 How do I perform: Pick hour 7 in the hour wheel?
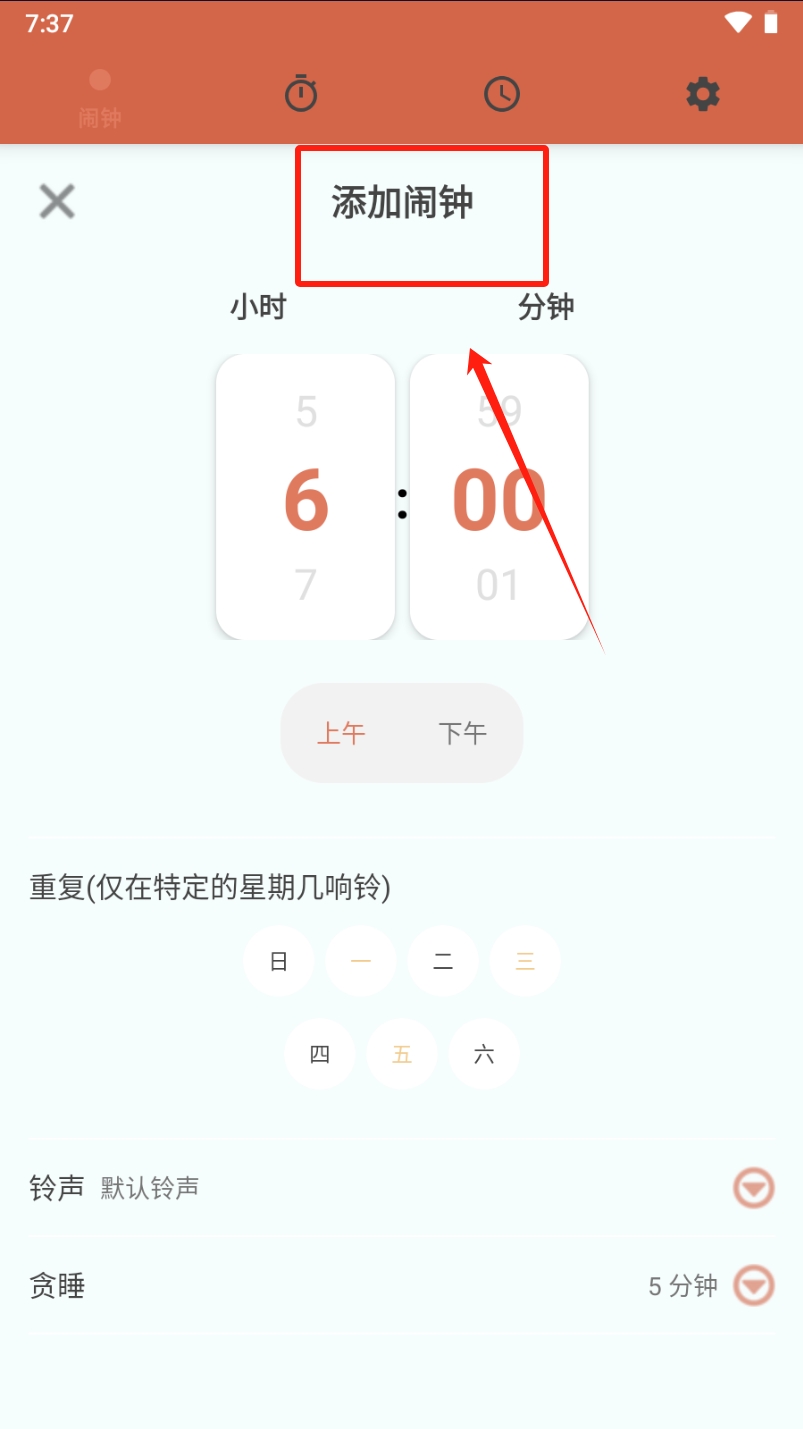[306, 585]
